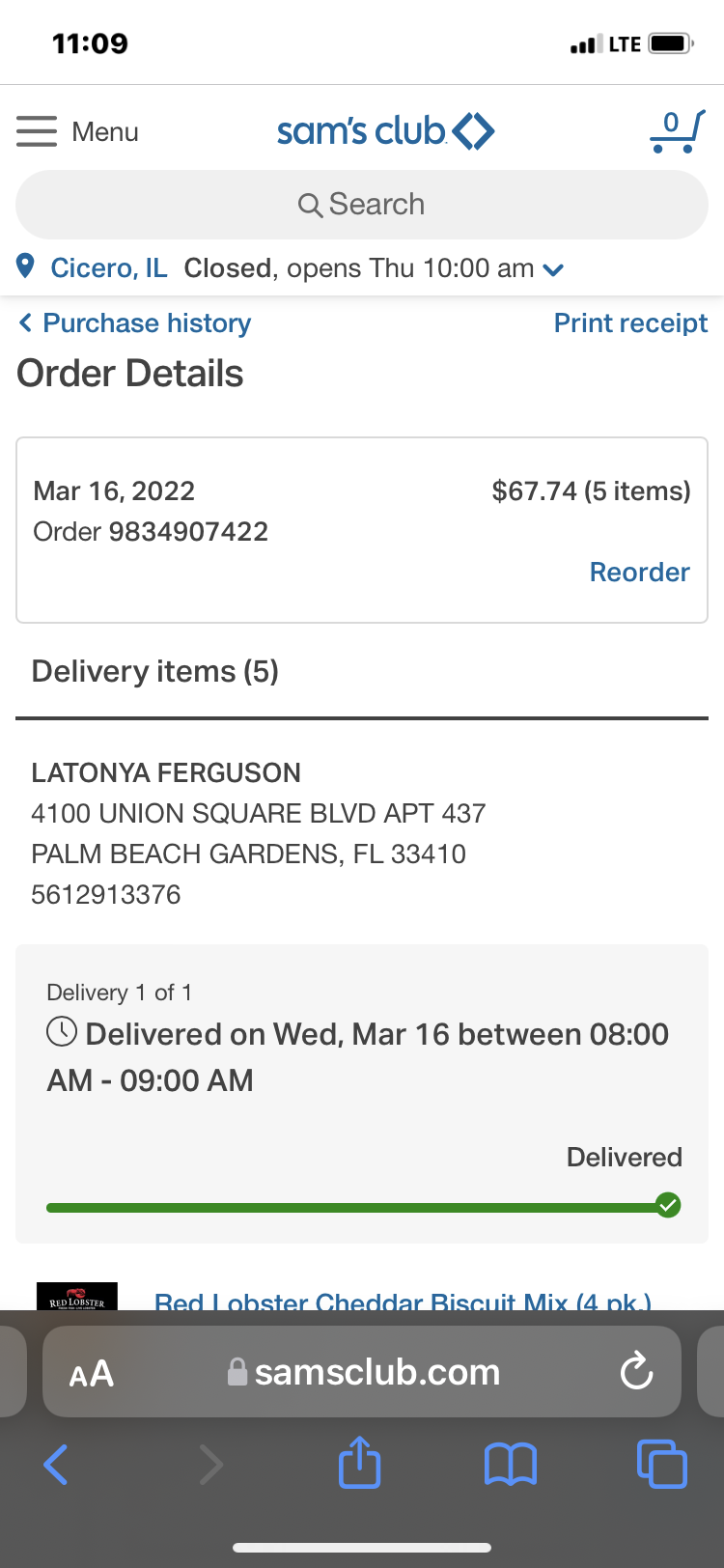This screenshot has height=1568, width=724.
Task: Open the shopping cart
Action: point(677,131)
